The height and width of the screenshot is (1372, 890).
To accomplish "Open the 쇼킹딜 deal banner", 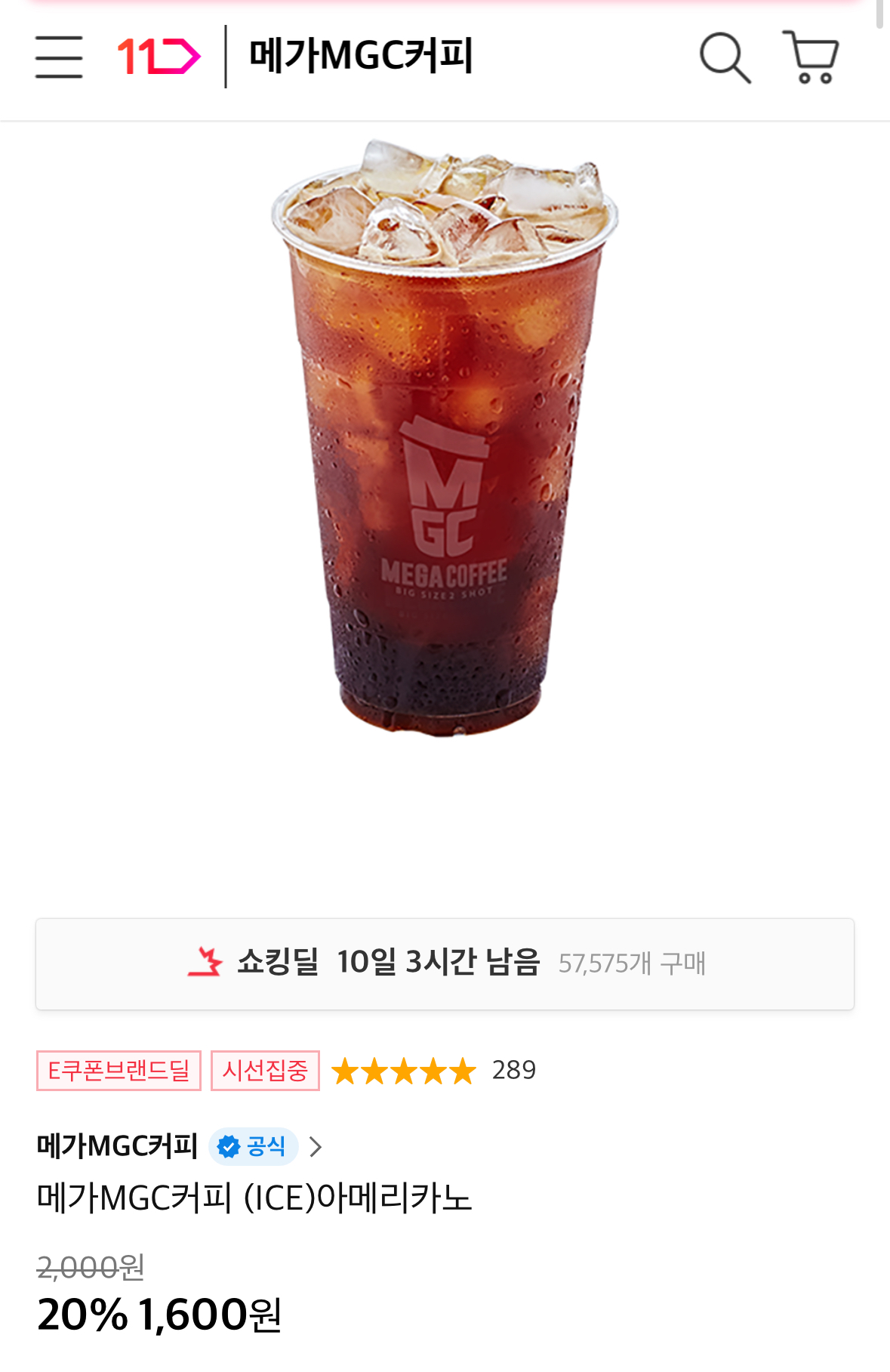I will pyautogui.click(x=445, y=963).
